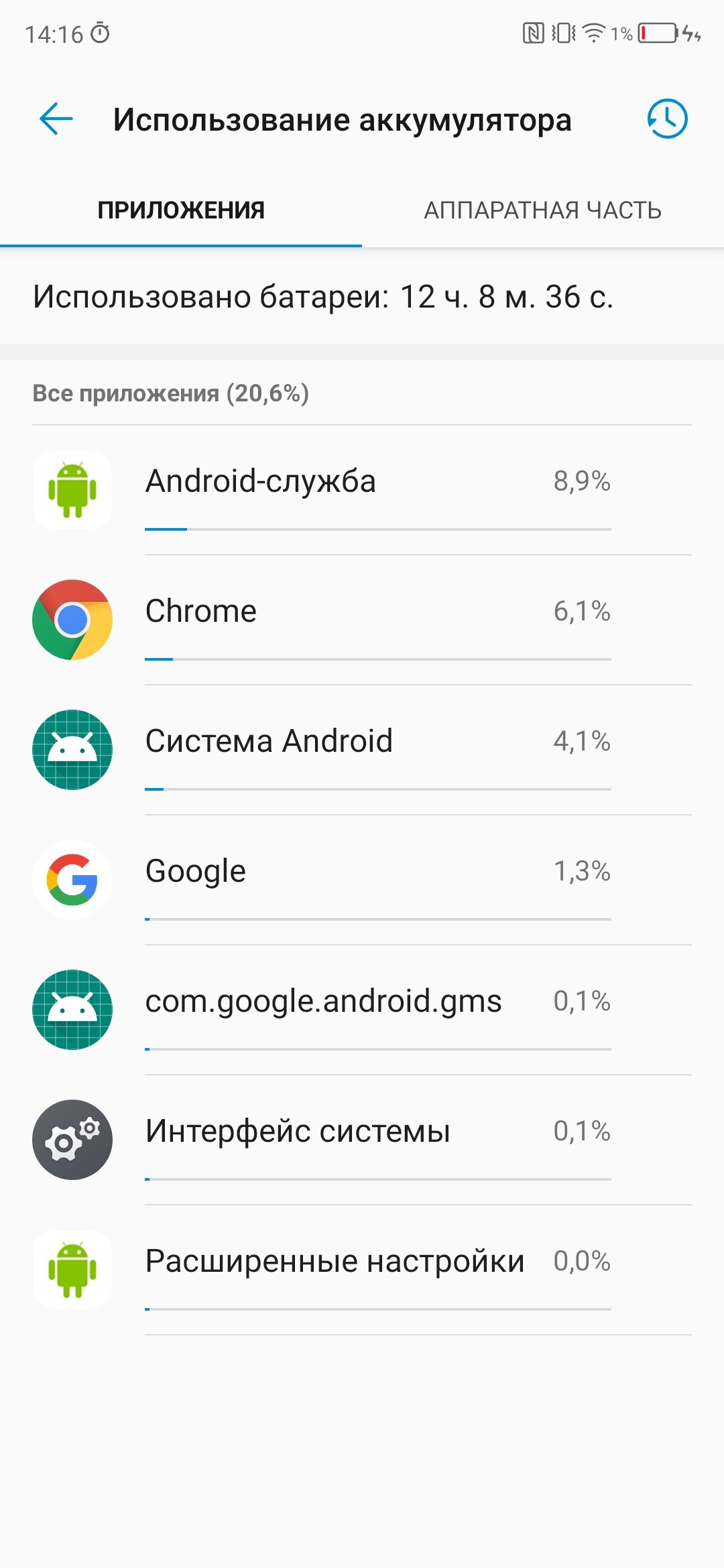
Task: Open the Google app battery entry
Action: (362, 880)
